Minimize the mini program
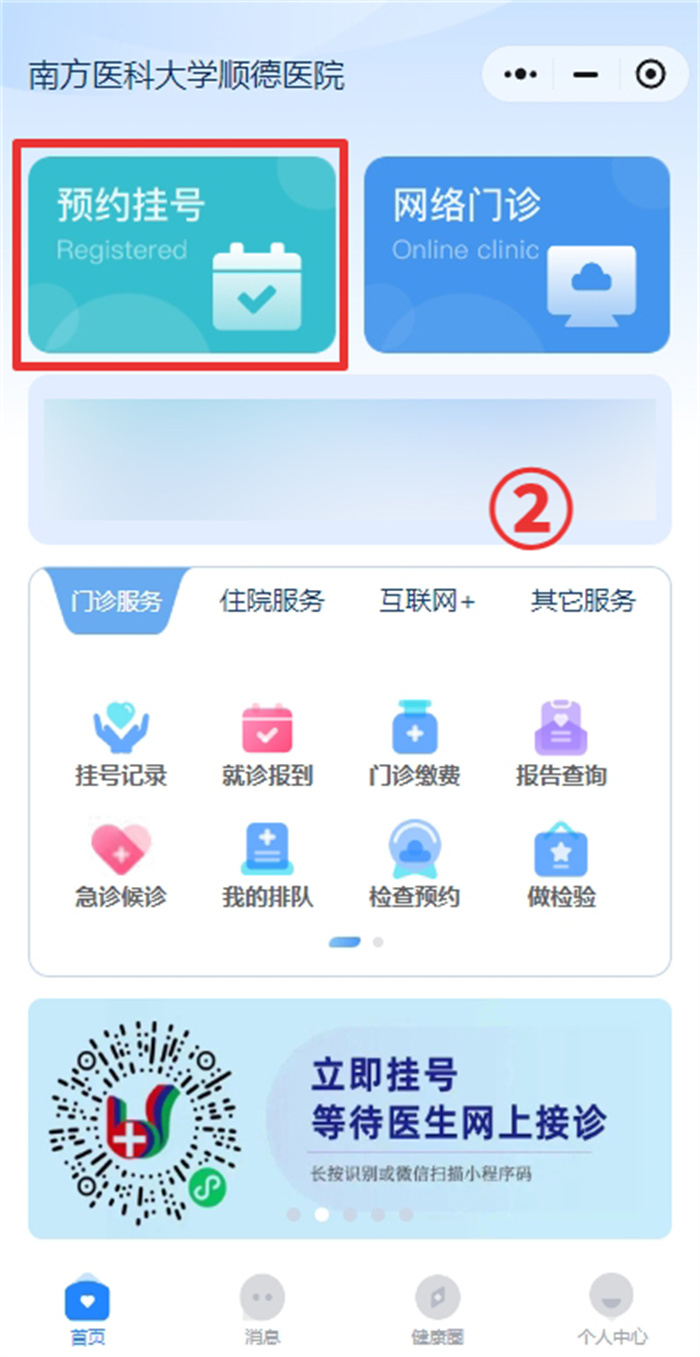This screenshot has width=700, height=1357. pyautogui.click(x=586, y=75)
